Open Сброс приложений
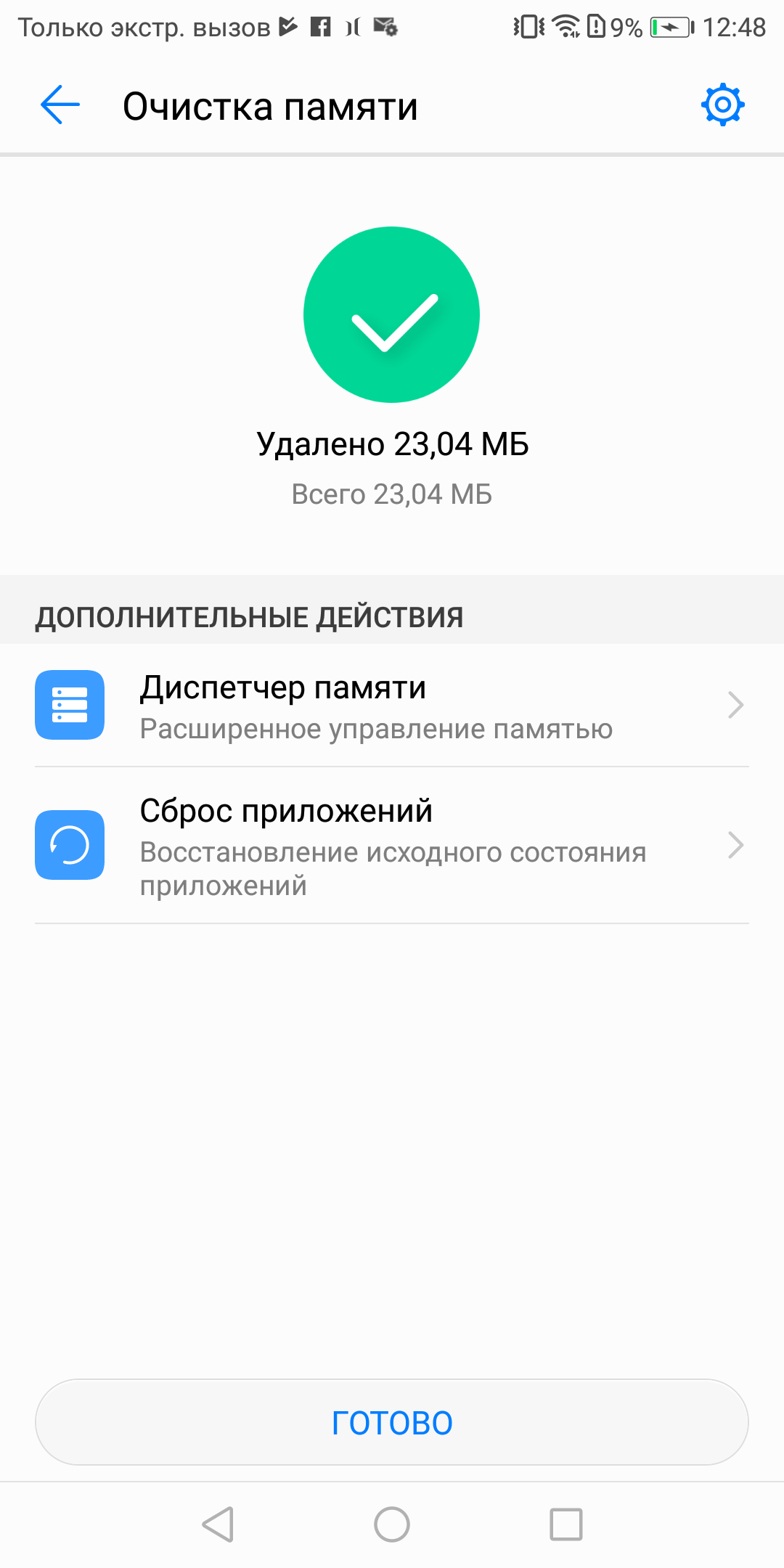The width and height of the screenshot is (784, 1568). (x=392, y=846)
